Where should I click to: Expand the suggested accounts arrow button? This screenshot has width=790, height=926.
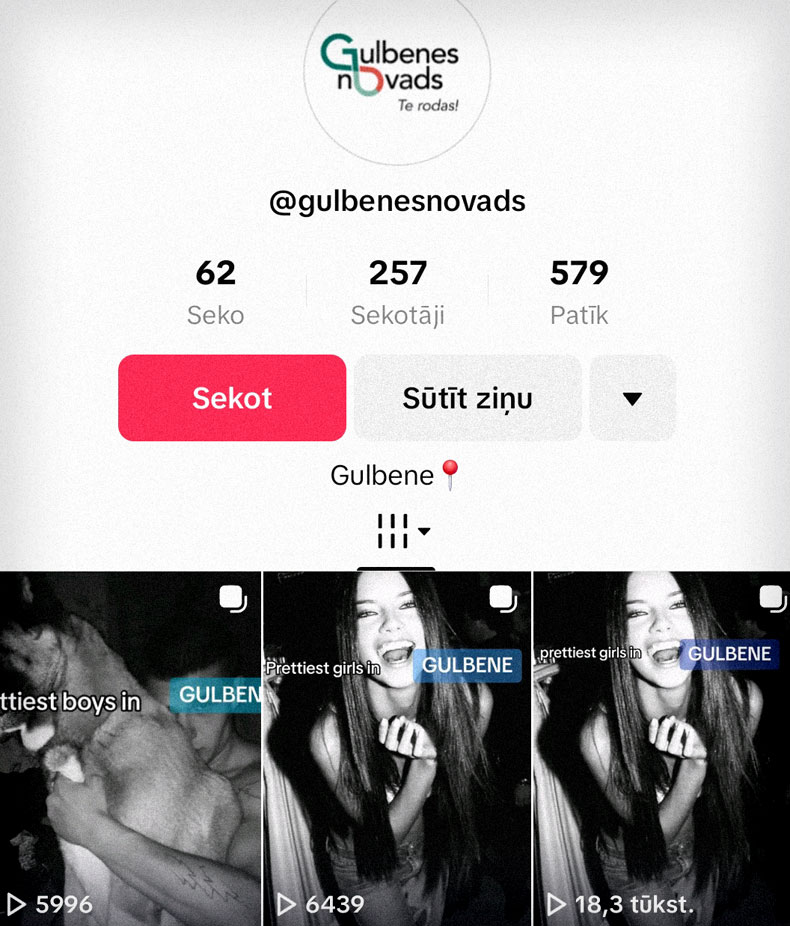(x=632, y=398)
